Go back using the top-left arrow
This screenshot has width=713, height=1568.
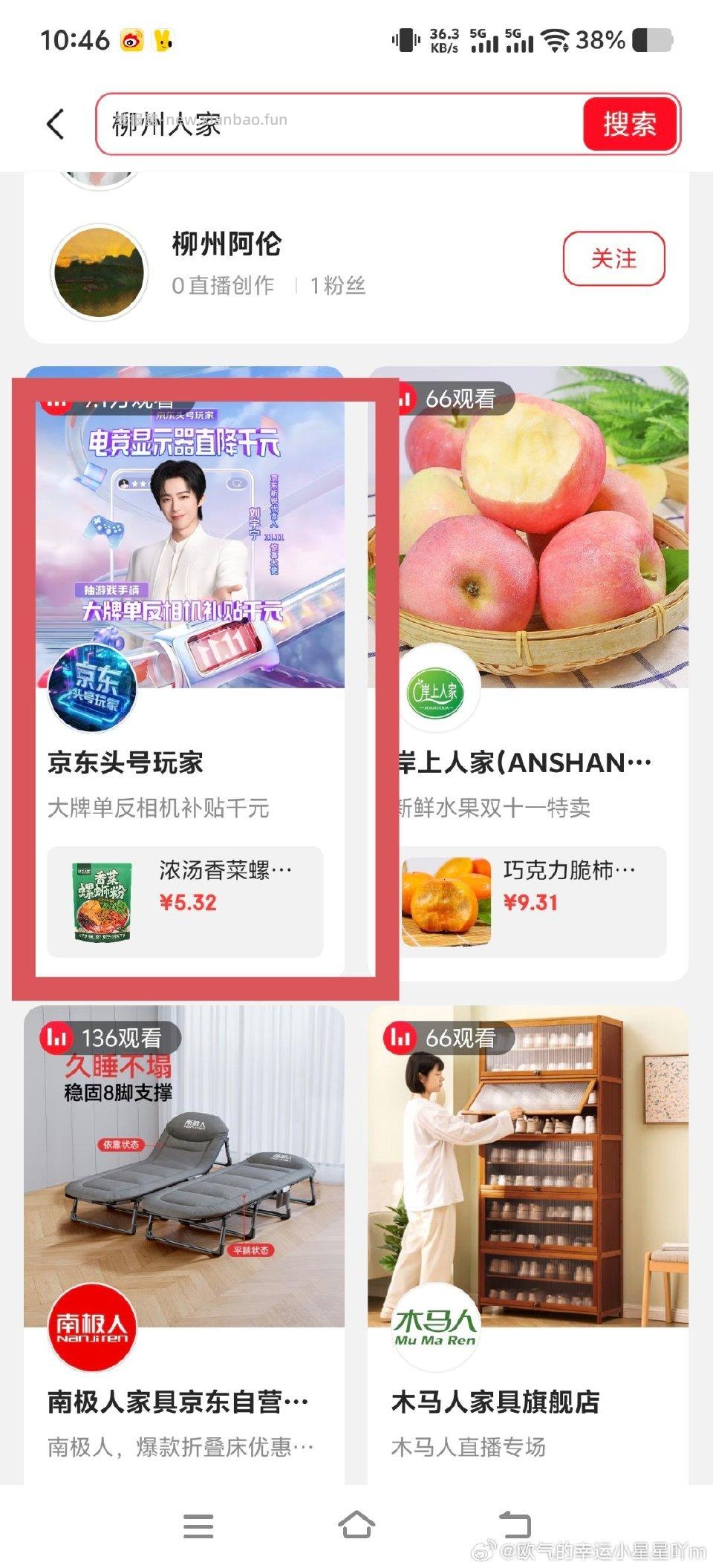point(56,124)
